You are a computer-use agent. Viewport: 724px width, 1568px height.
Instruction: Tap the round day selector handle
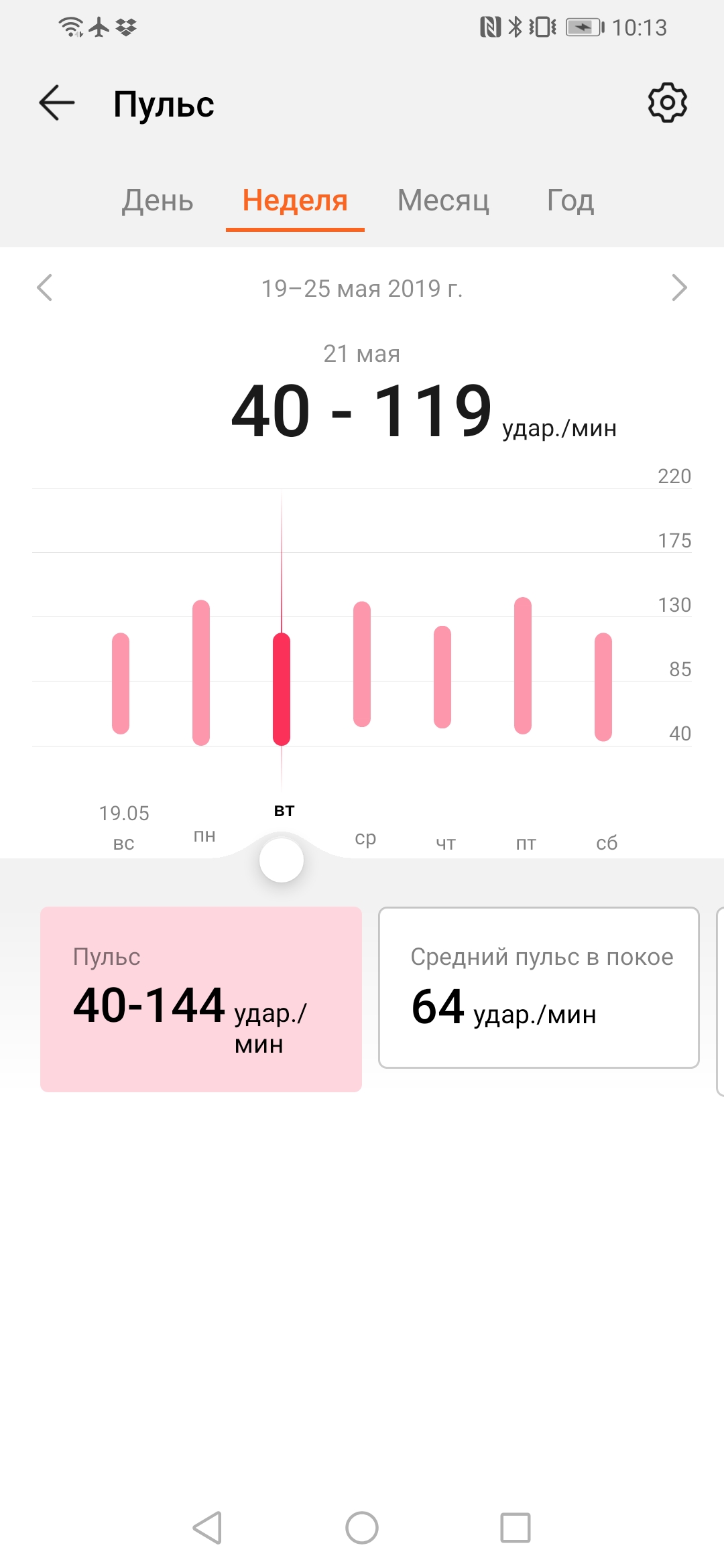(282, 860)
